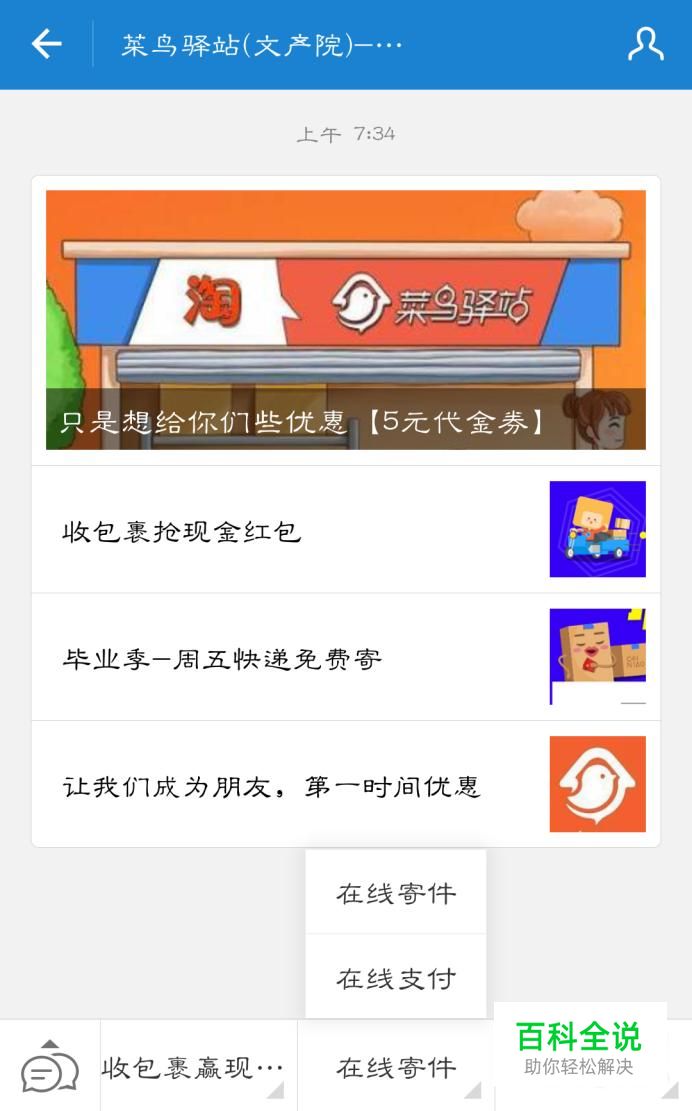This screenshot has height=1111, width=692.
Task: Collapse the 在线寄件 bottom menu
Action: tap(396, 1066)
